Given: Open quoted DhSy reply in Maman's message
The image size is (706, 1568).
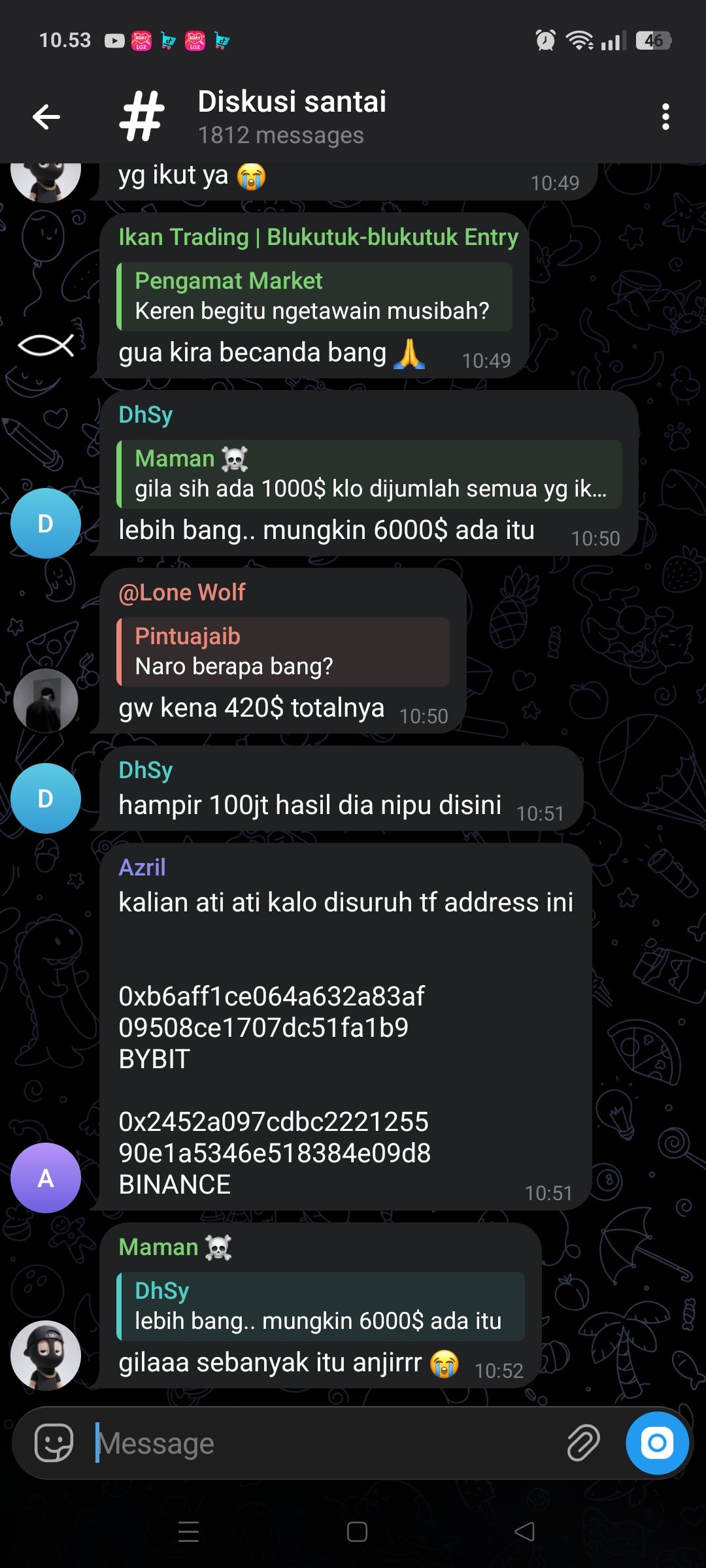Looking at the screenshot, I should tap(320, 1306).
